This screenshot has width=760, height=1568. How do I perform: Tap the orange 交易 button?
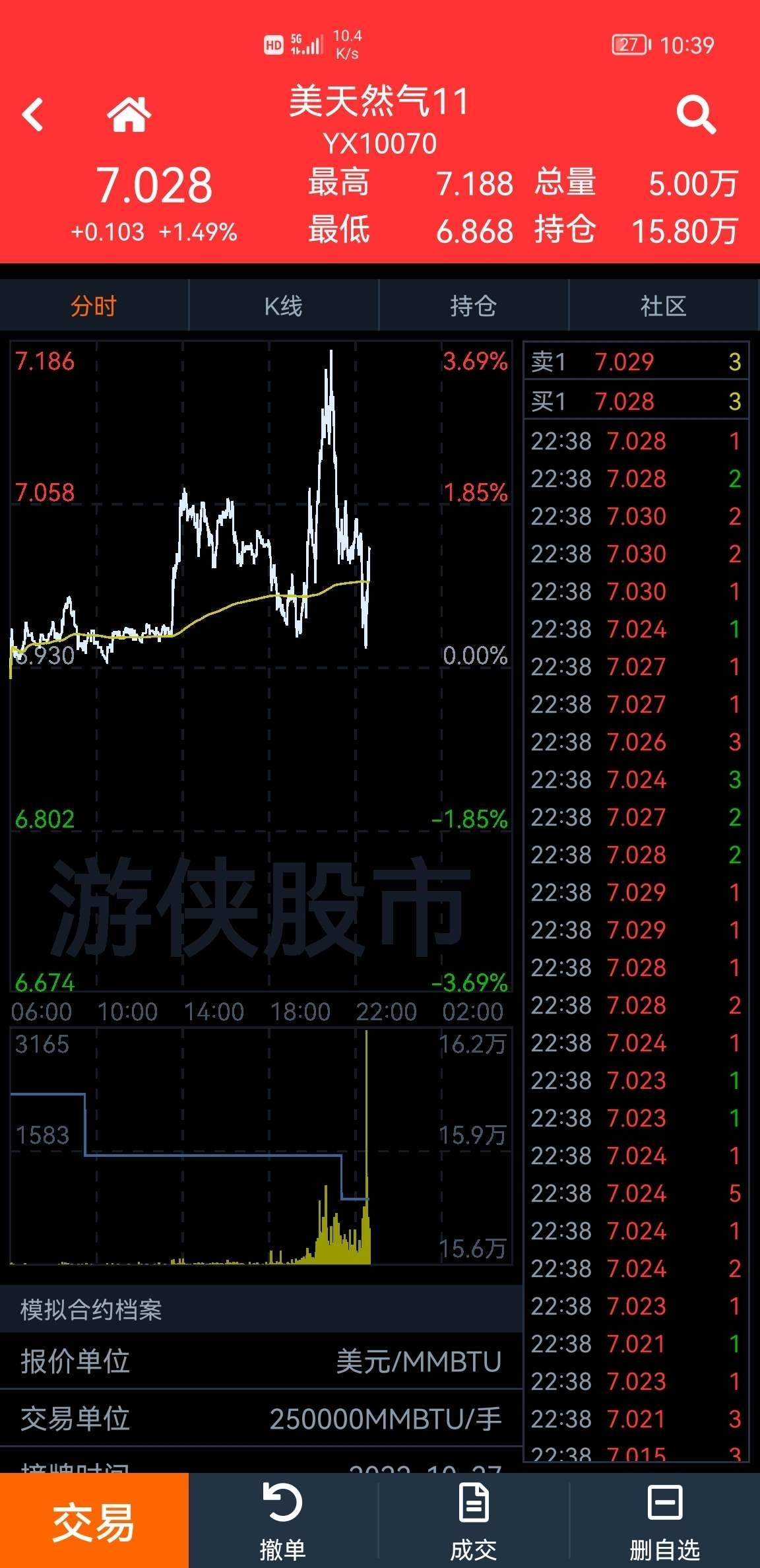point(94,1520)
